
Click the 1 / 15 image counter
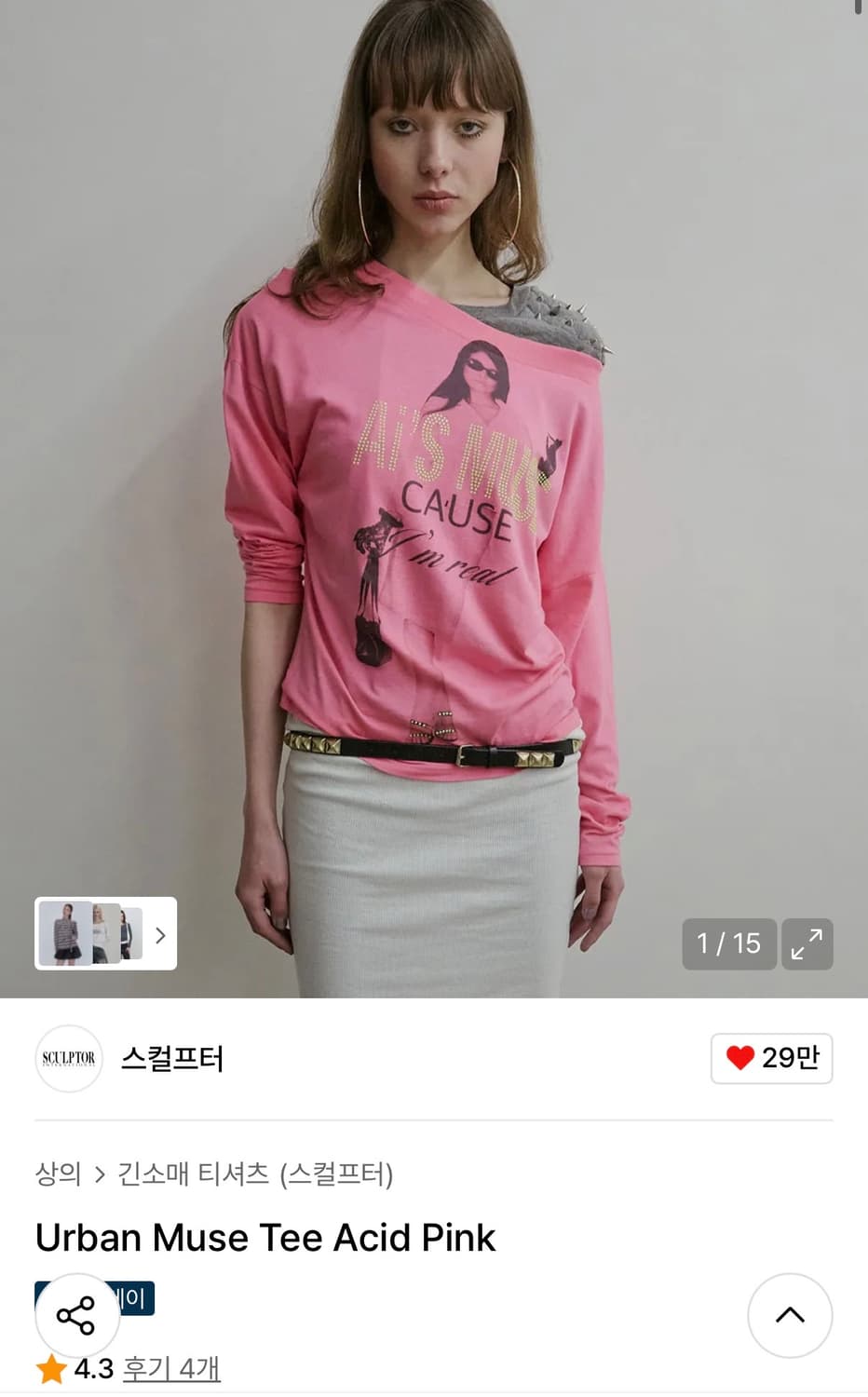(729, 943)
